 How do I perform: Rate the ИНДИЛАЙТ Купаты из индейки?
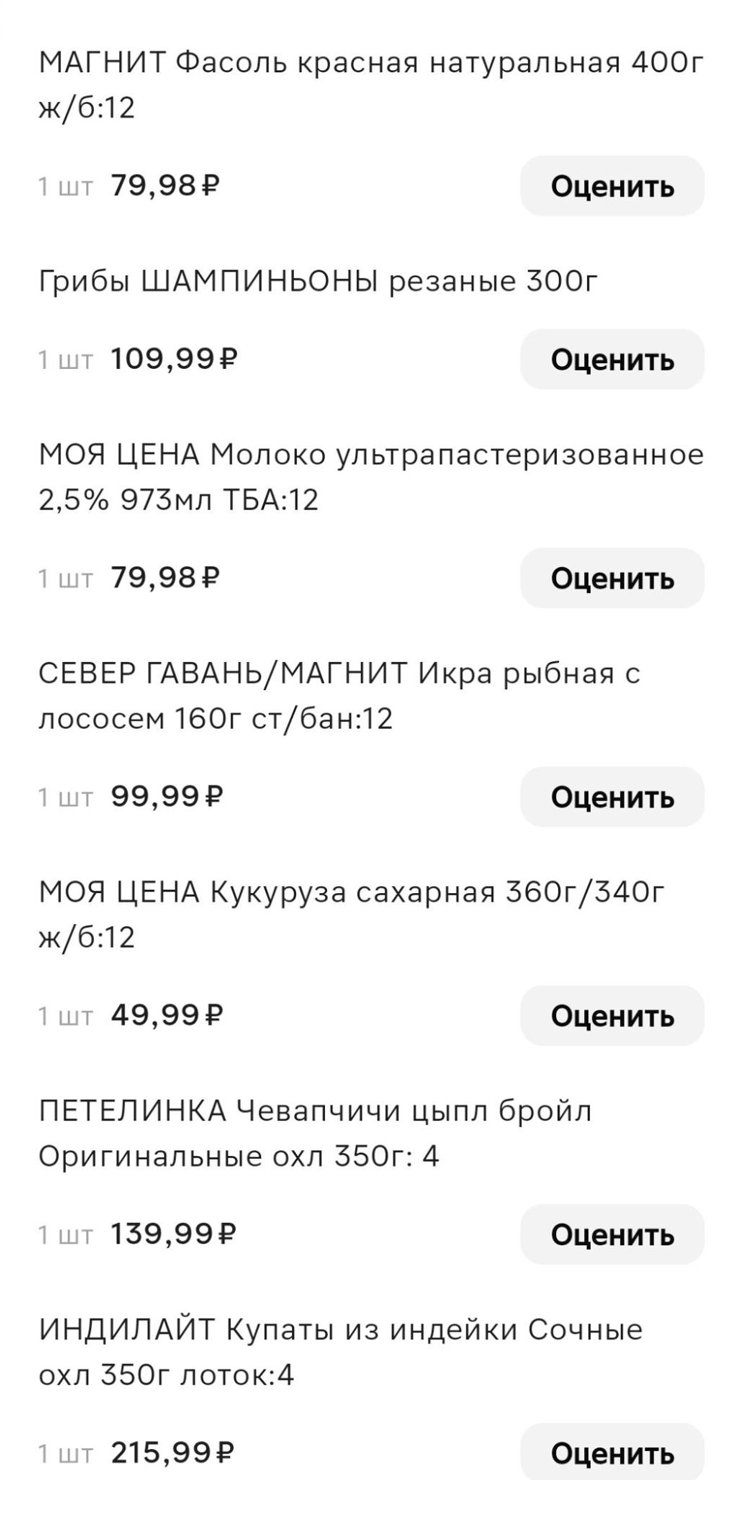612,1452
